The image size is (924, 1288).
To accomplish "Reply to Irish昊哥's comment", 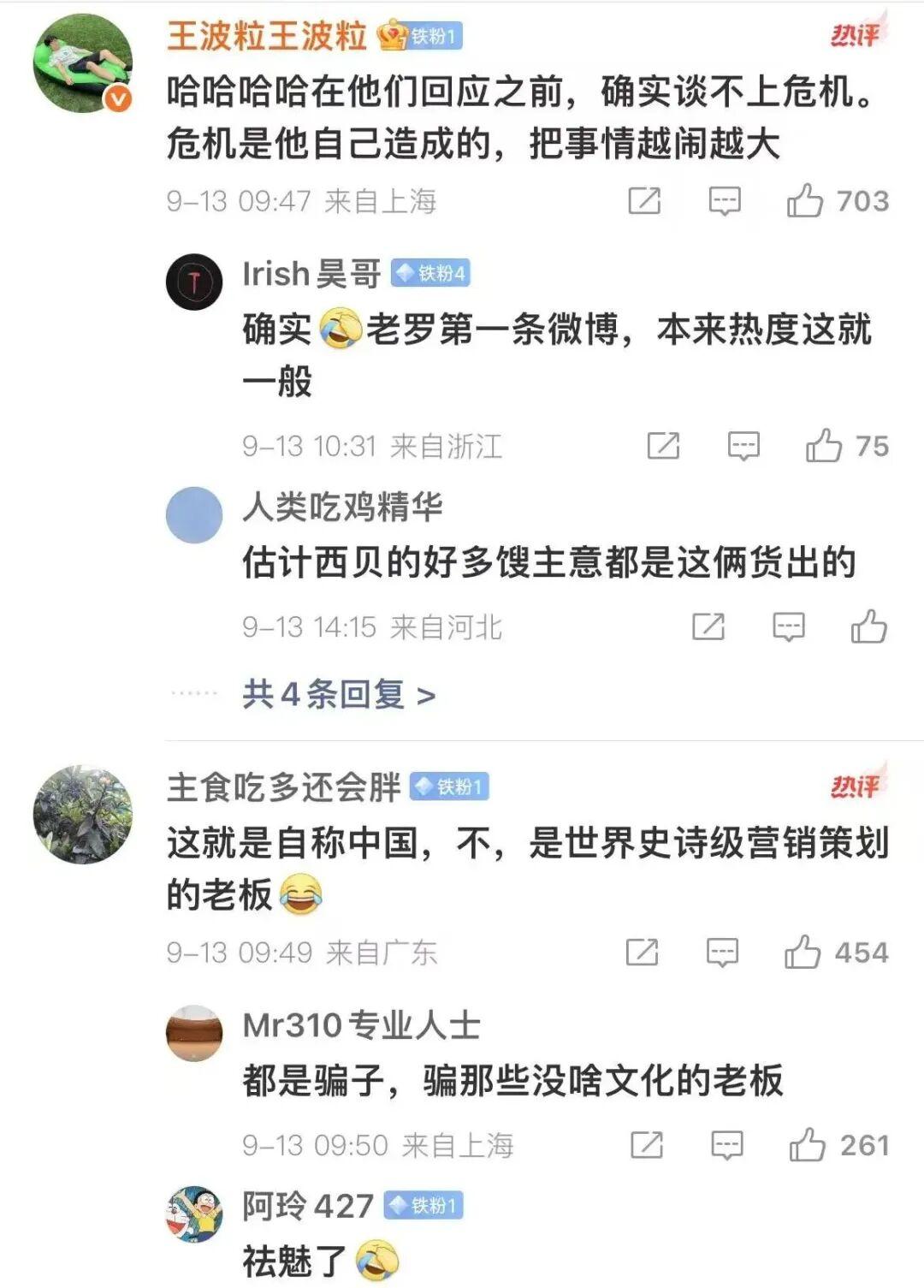I will (x=743, y=447).
